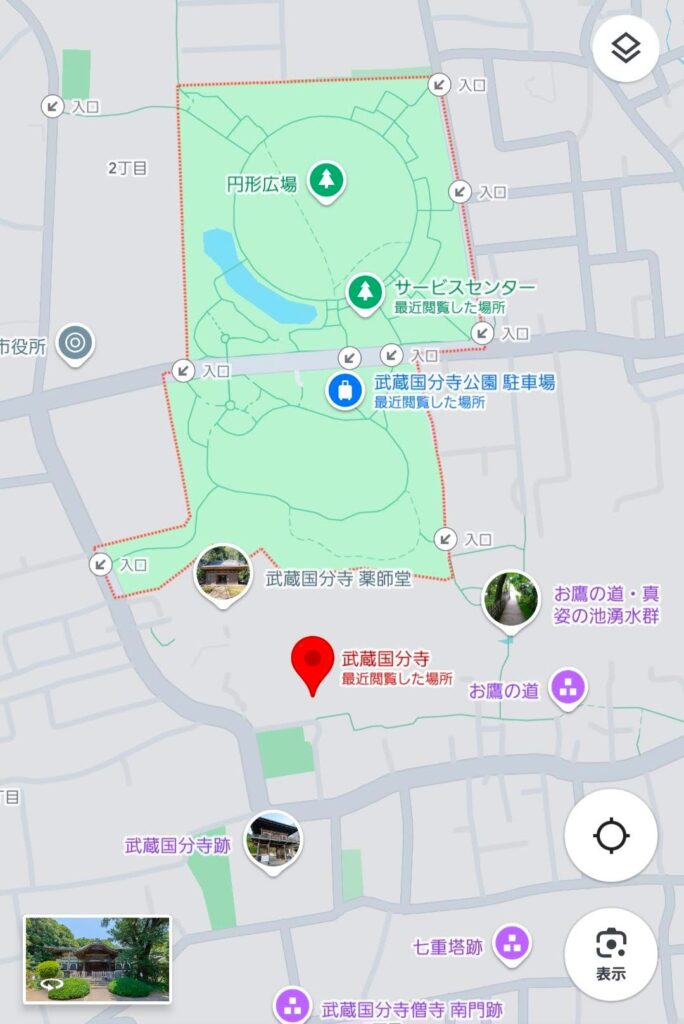The width and height of the screenshot is (684, 1024).
Task: Tap the 表示 camera button
Action: point(610,954)
